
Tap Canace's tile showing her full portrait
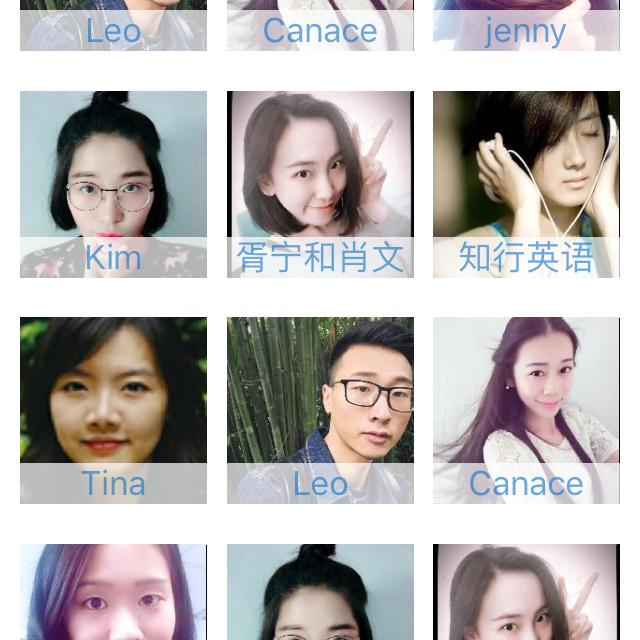527,411
